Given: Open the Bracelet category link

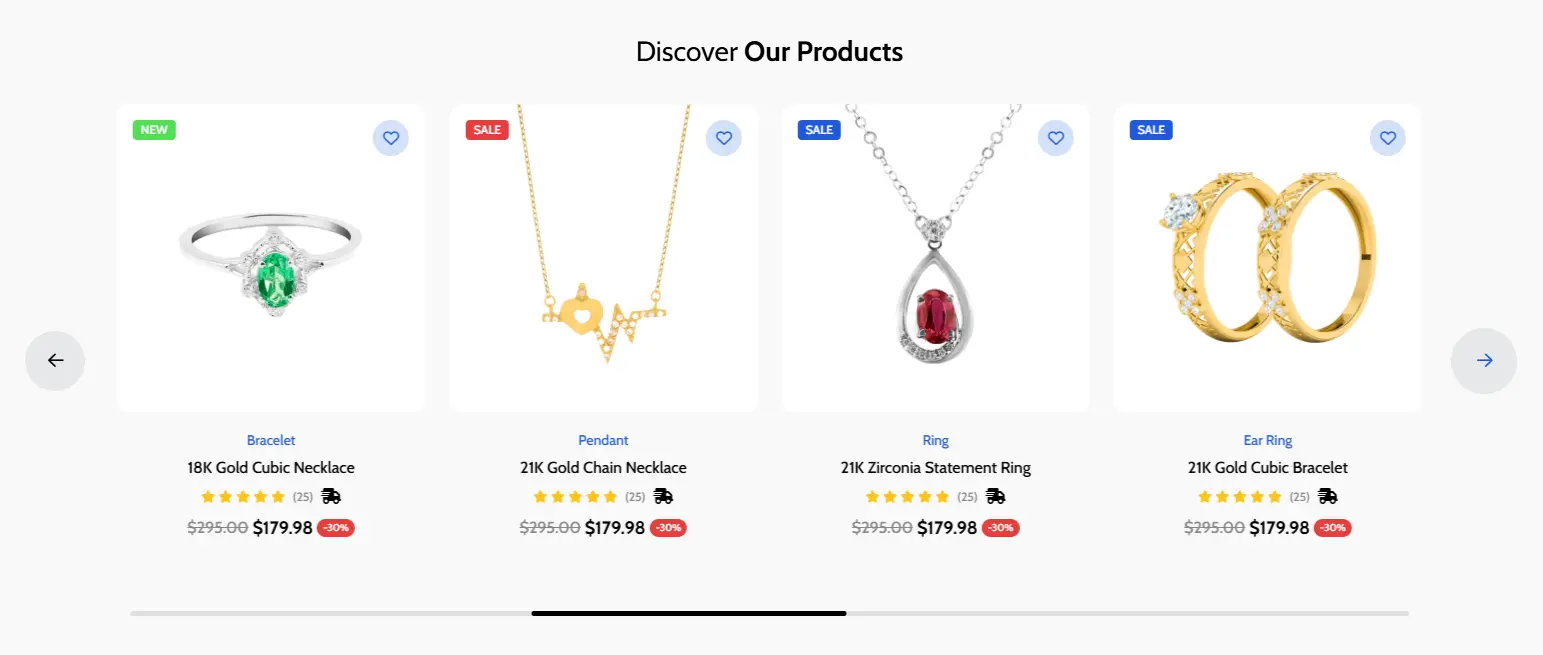Looking at the screenshot, I should (271, 440).
